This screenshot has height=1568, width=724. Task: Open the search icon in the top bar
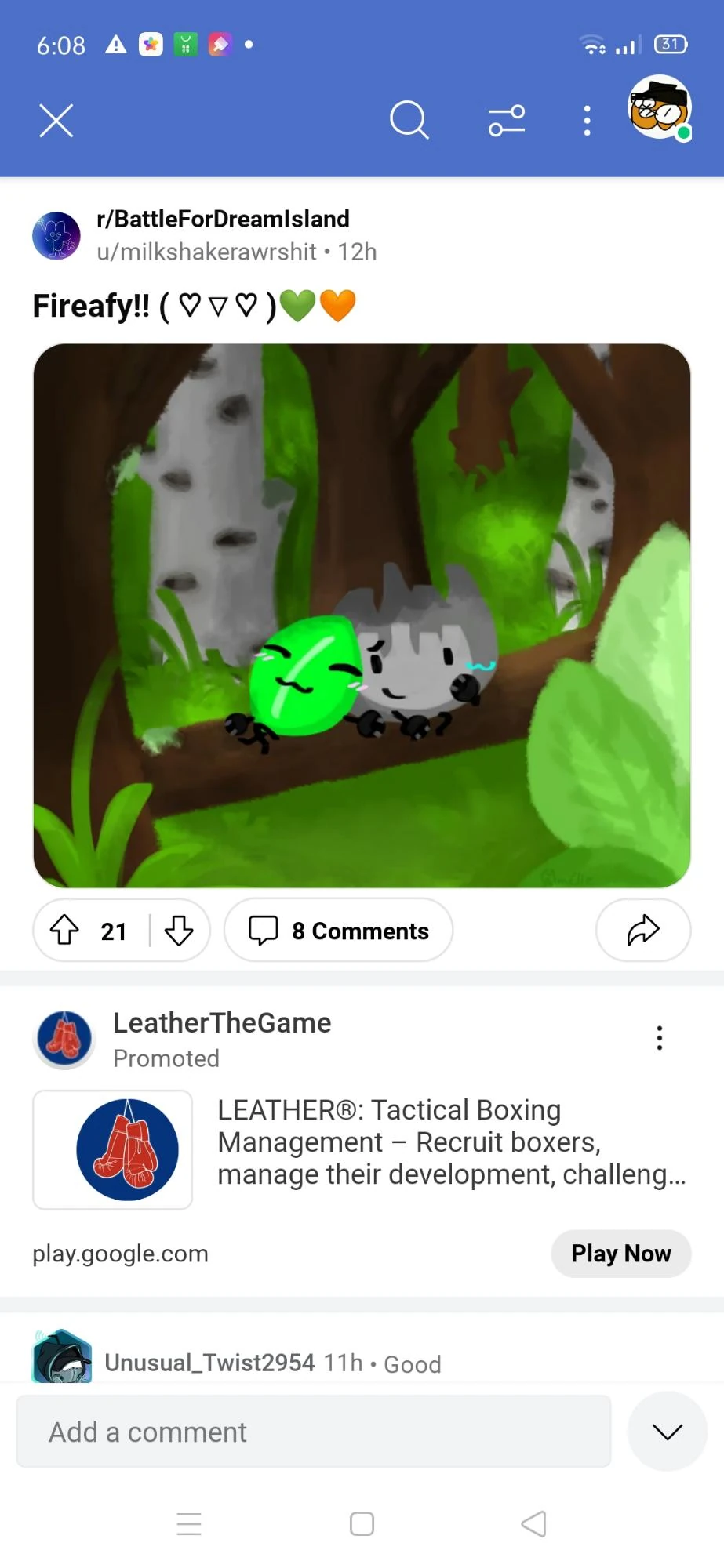(409, 121)
